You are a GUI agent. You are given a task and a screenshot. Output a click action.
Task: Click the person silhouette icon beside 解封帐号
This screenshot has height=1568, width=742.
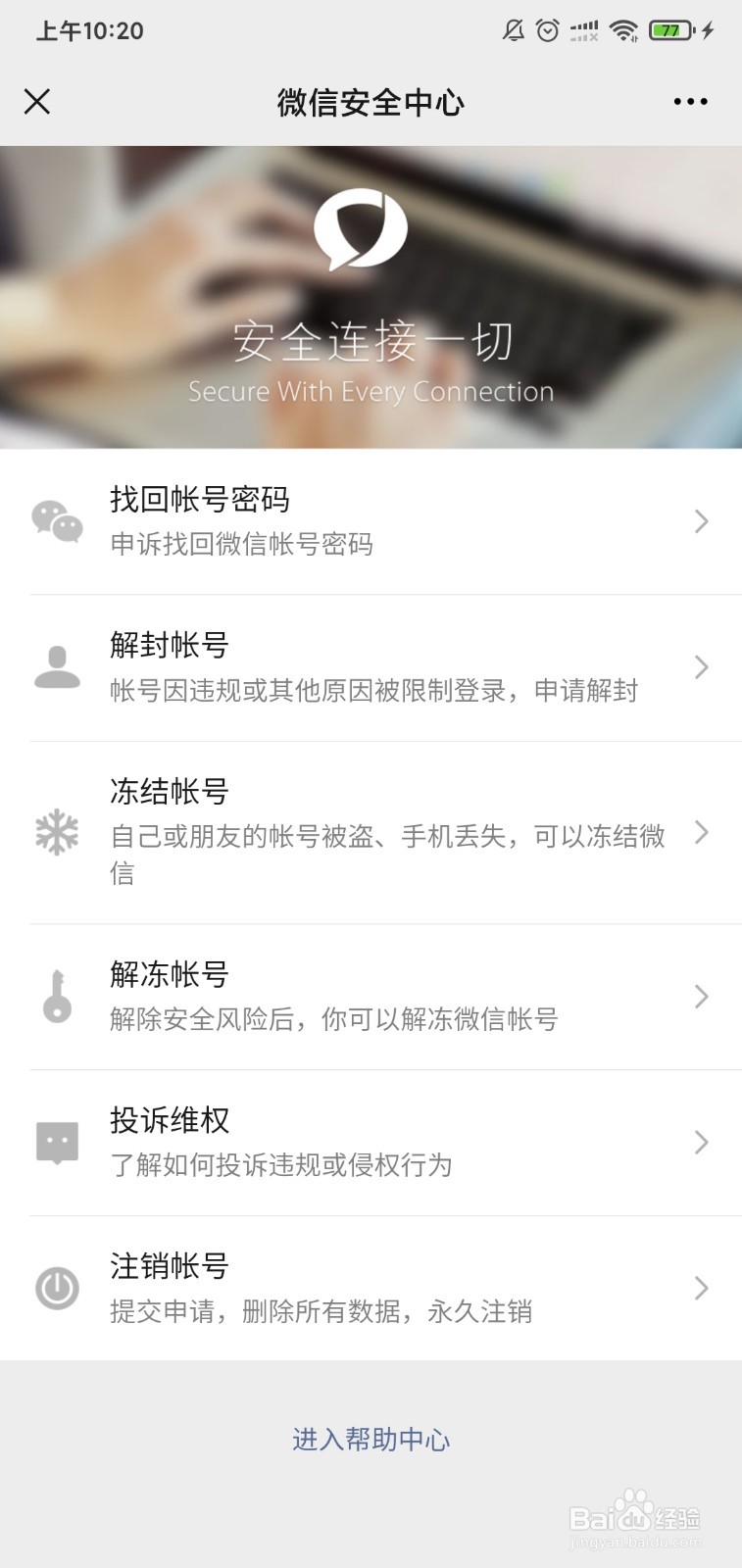coord(57,666)
